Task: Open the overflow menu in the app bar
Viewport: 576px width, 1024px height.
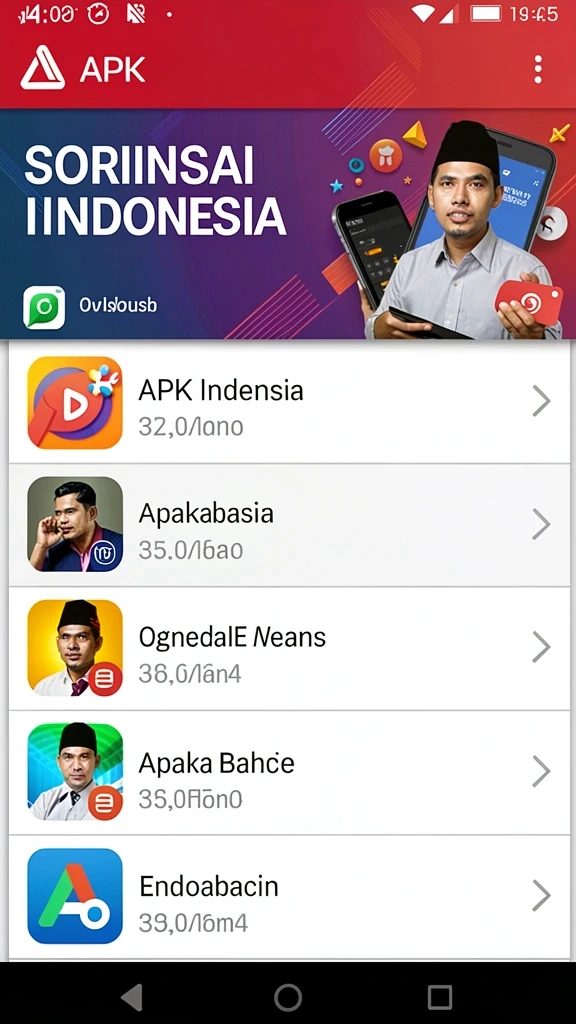Action: [x=537, y=69]
